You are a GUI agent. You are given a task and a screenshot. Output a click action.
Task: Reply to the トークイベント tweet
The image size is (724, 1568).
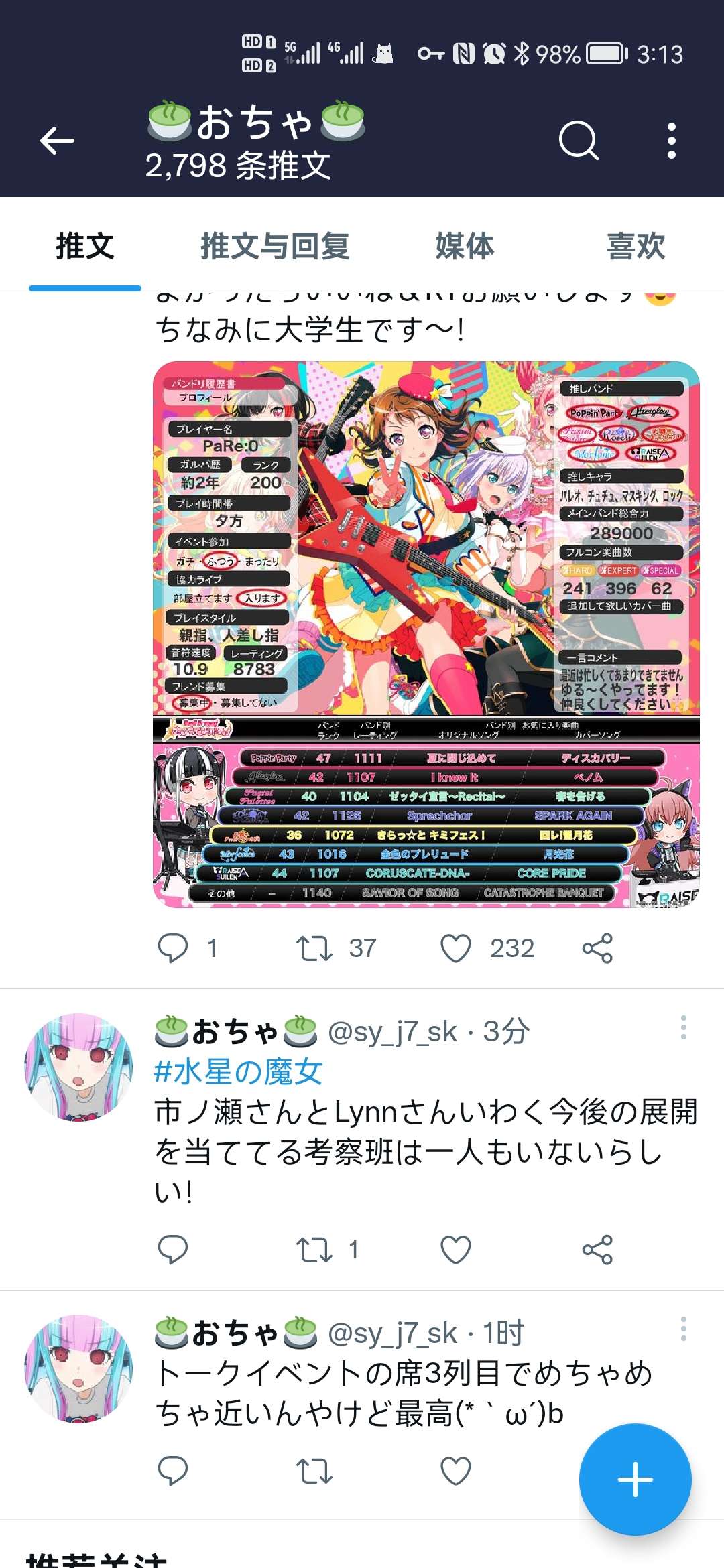173,1472
